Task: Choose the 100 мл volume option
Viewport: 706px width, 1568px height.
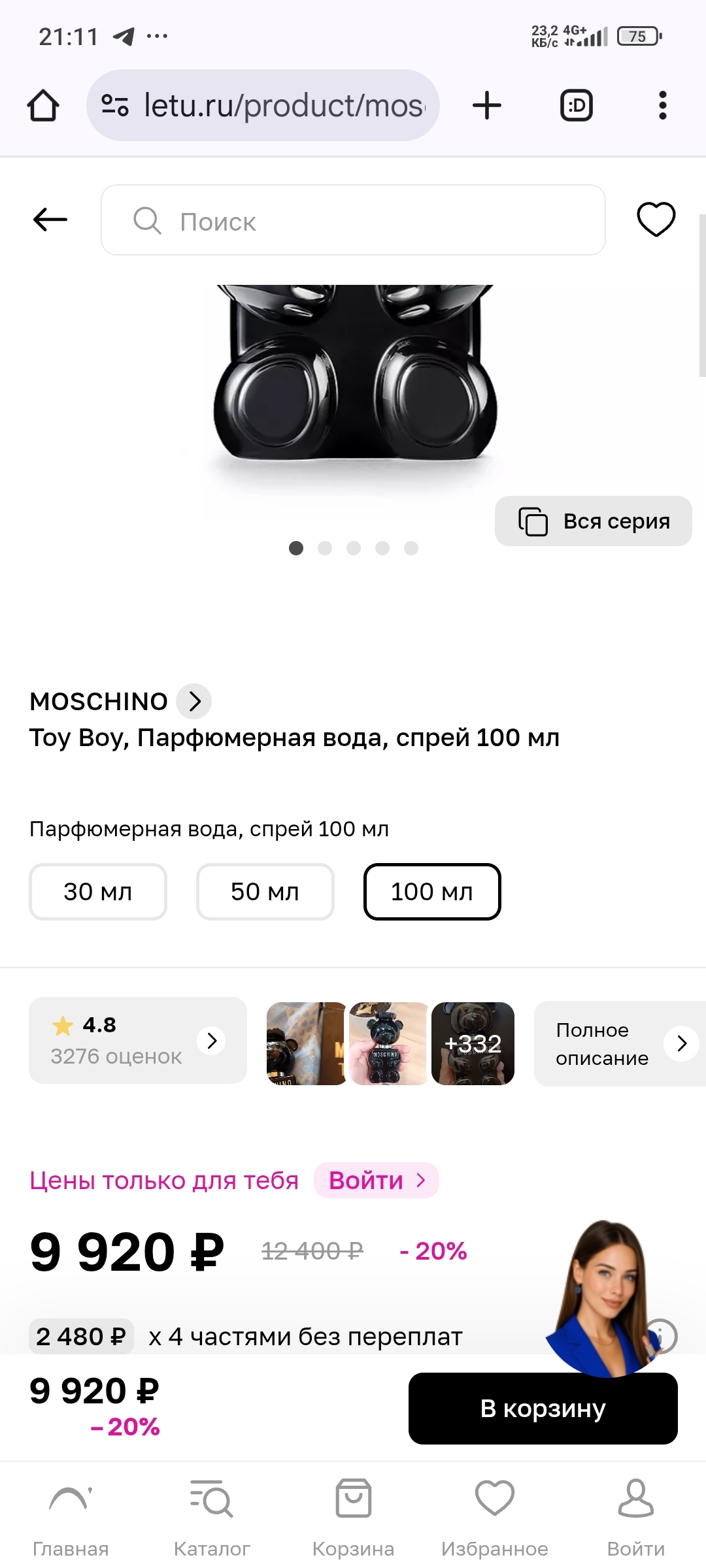Action: coord(432,892)
